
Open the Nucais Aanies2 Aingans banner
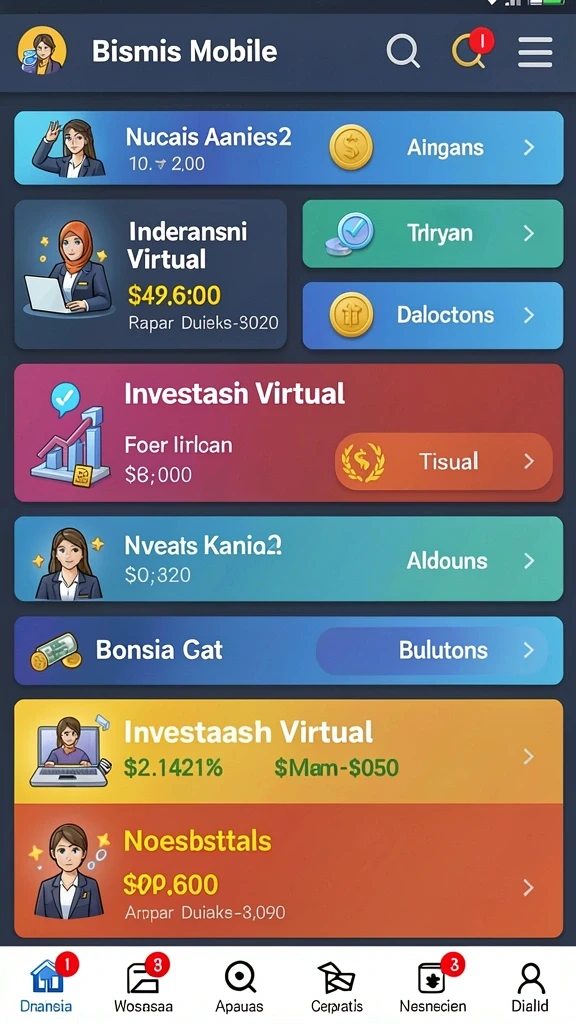coord(289,148)
